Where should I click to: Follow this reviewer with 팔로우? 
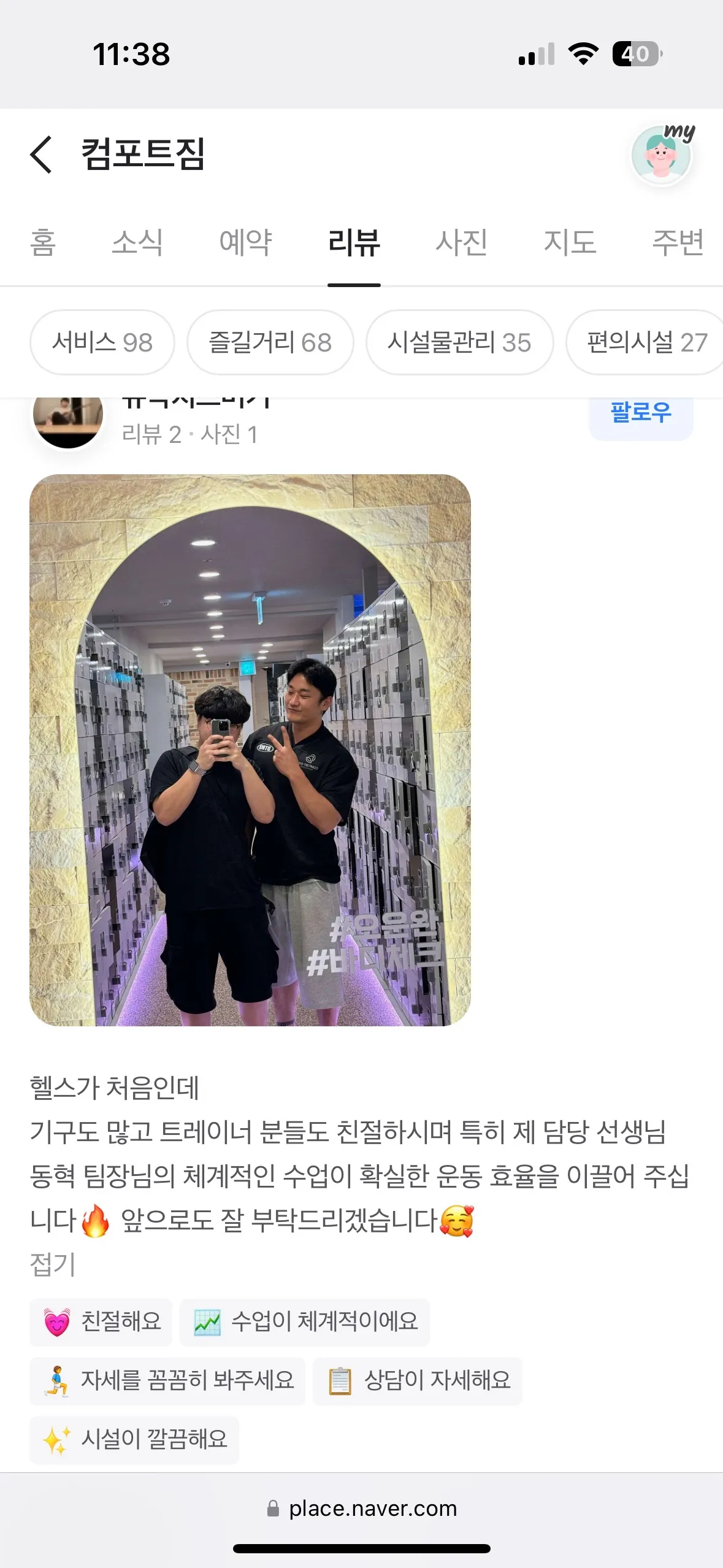point(641,413)
